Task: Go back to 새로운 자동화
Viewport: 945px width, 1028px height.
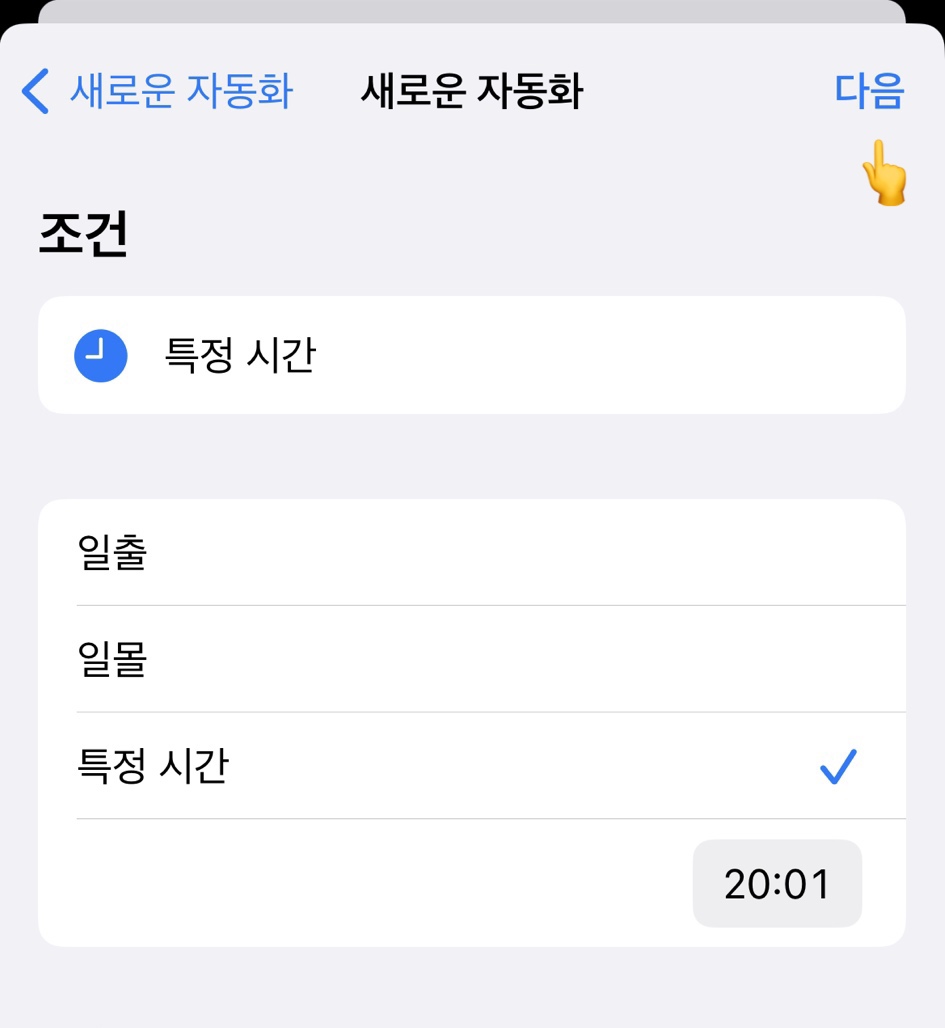Action: (158, 92)
